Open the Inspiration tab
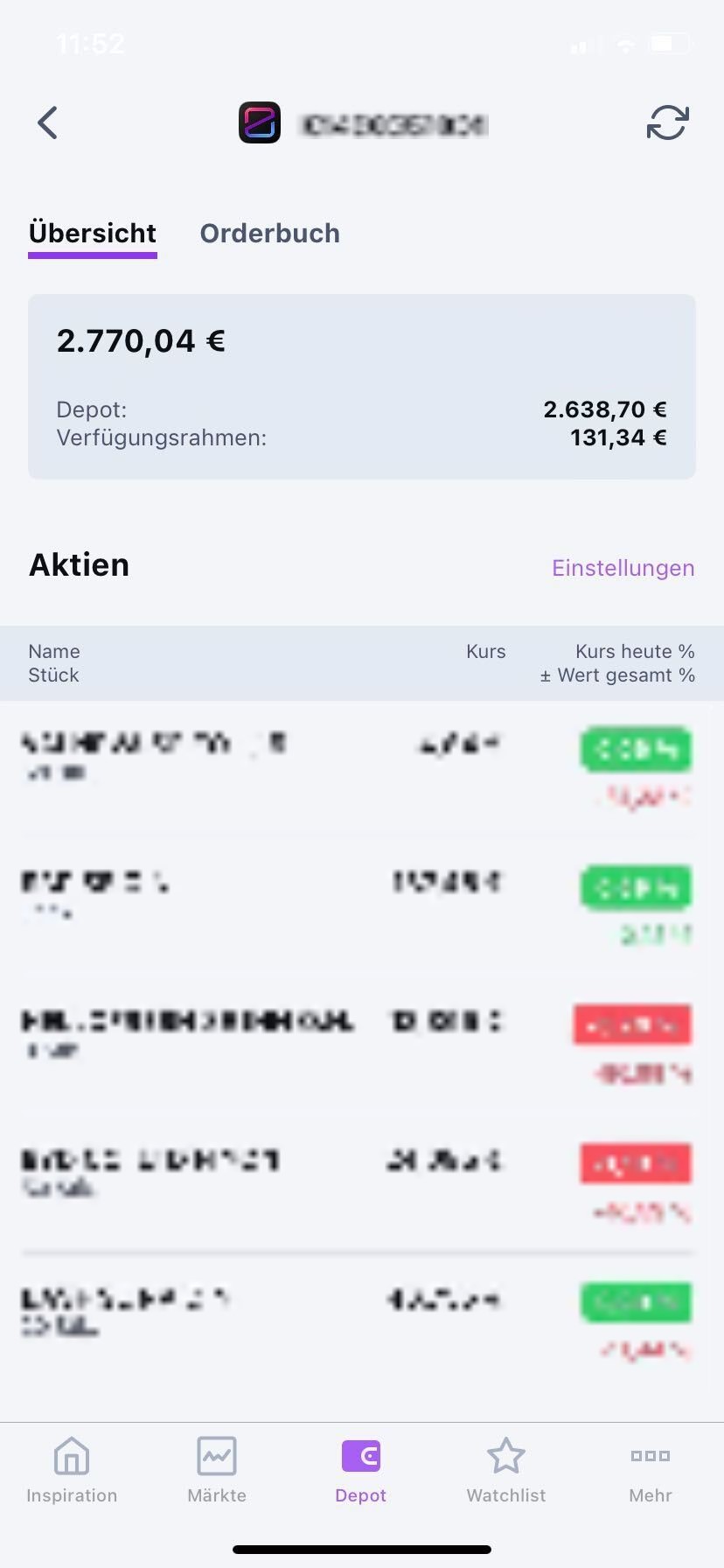The height and width of the screenshot is (1568, 724). coord(72,1470)
